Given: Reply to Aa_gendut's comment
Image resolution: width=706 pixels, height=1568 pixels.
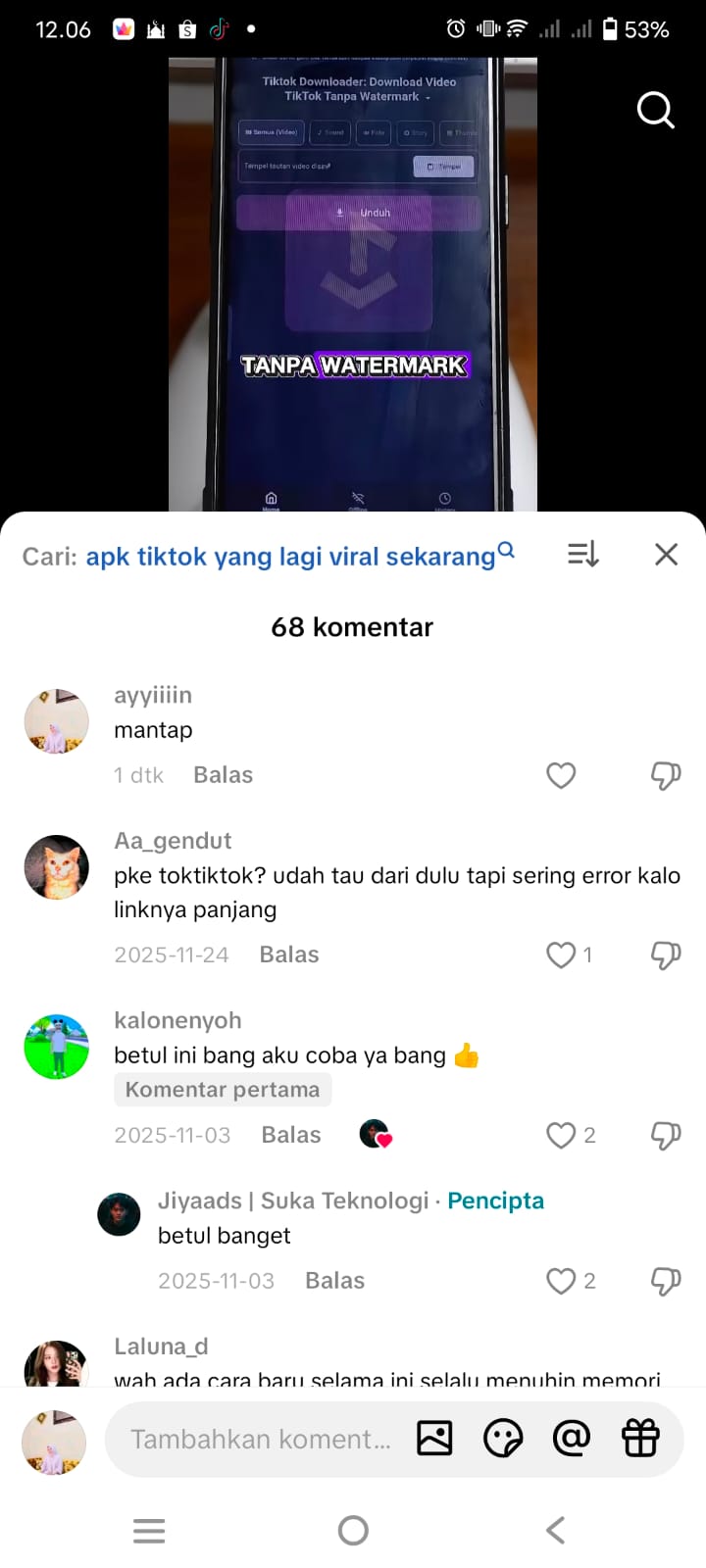Looking at the screenshot, I should click(288, 955).
